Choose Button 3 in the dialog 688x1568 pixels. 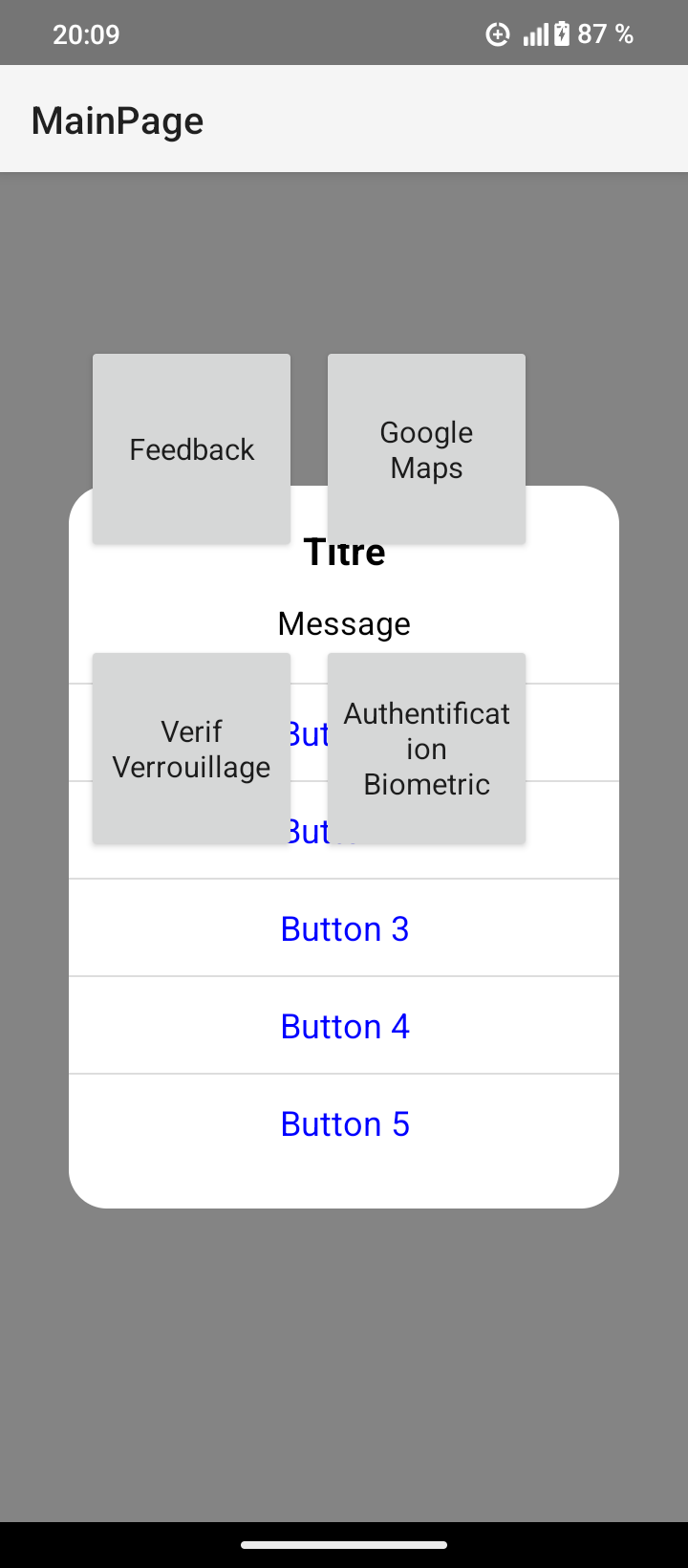344,929
